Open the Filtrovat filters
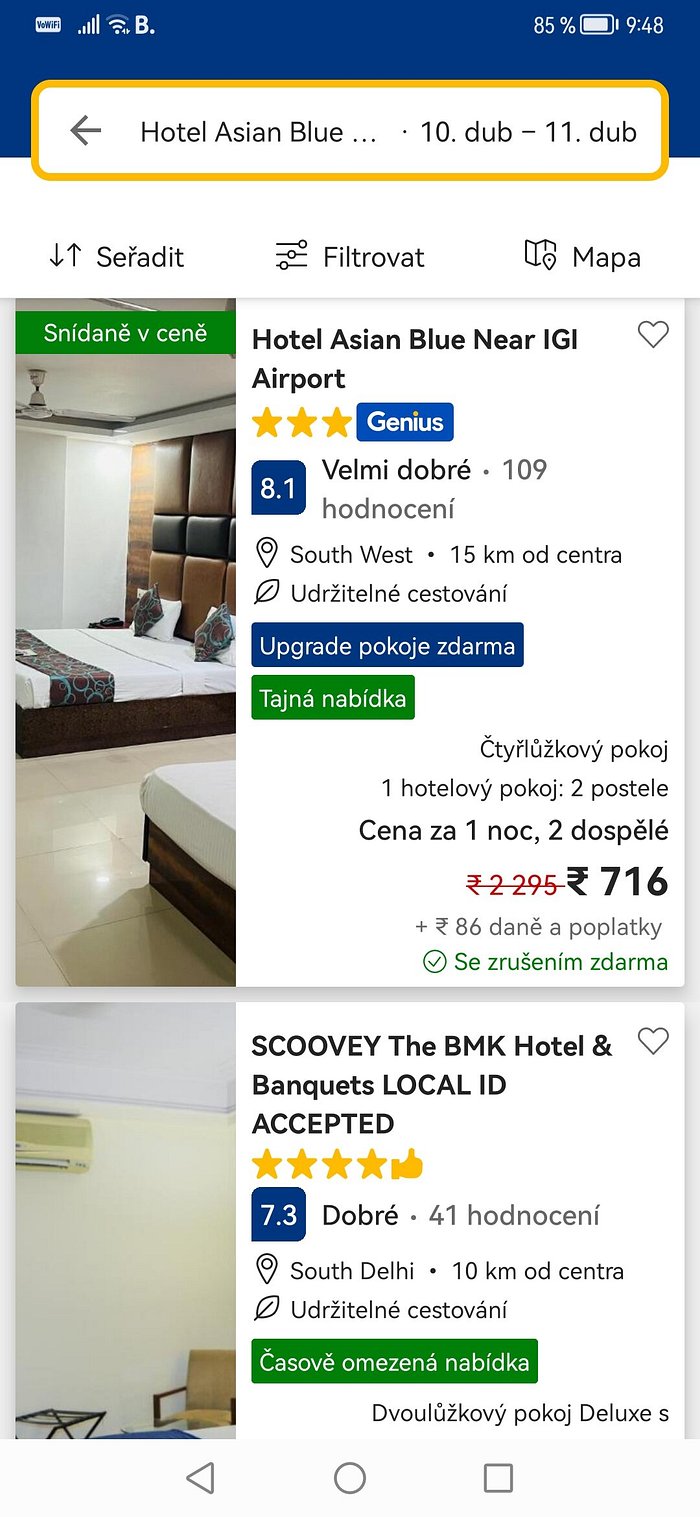This screenshot has width=700, height=1517. (x=350, y=257)
